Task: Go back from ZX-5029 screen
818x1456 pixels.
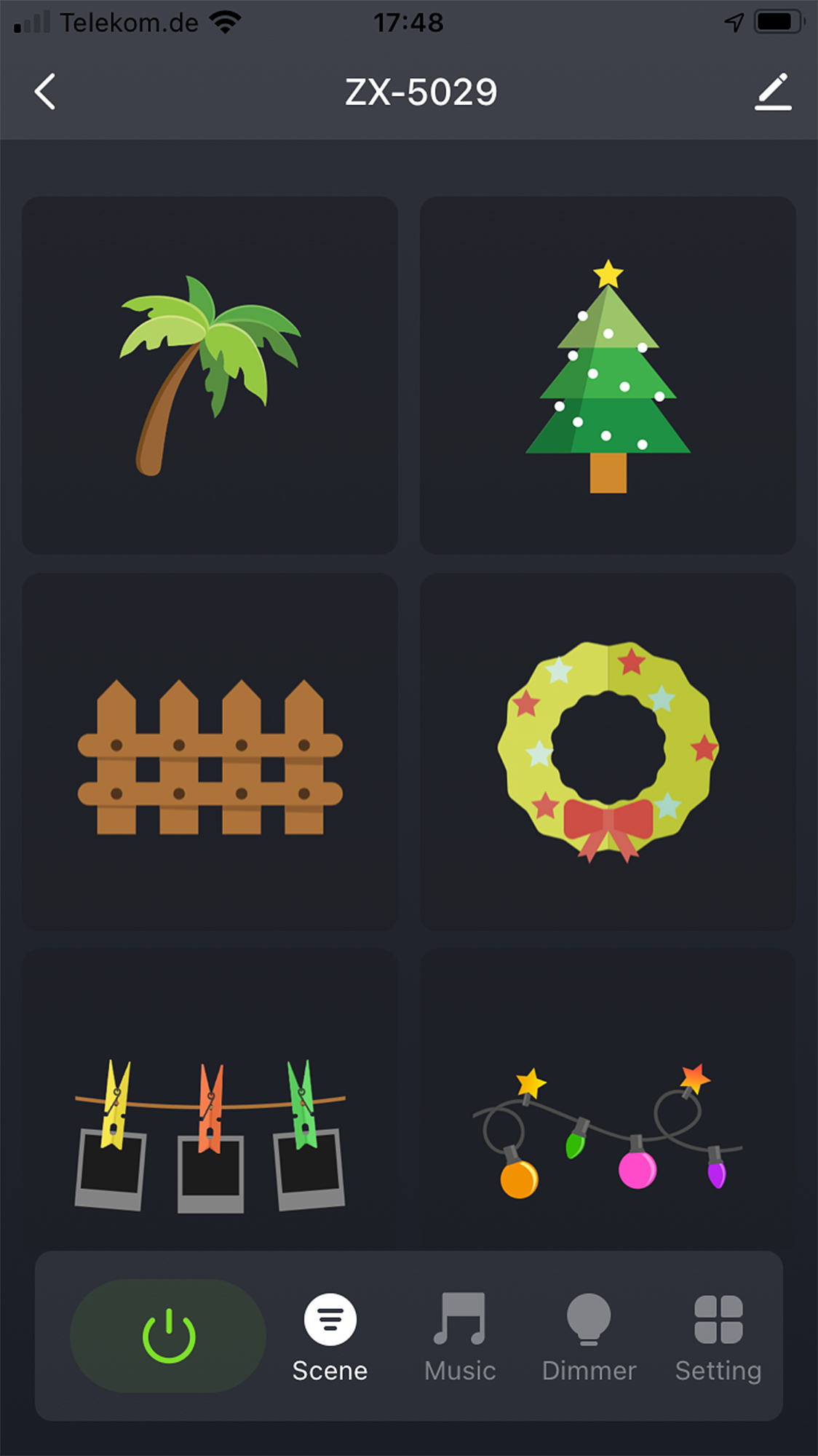Action: pos(45,92)
